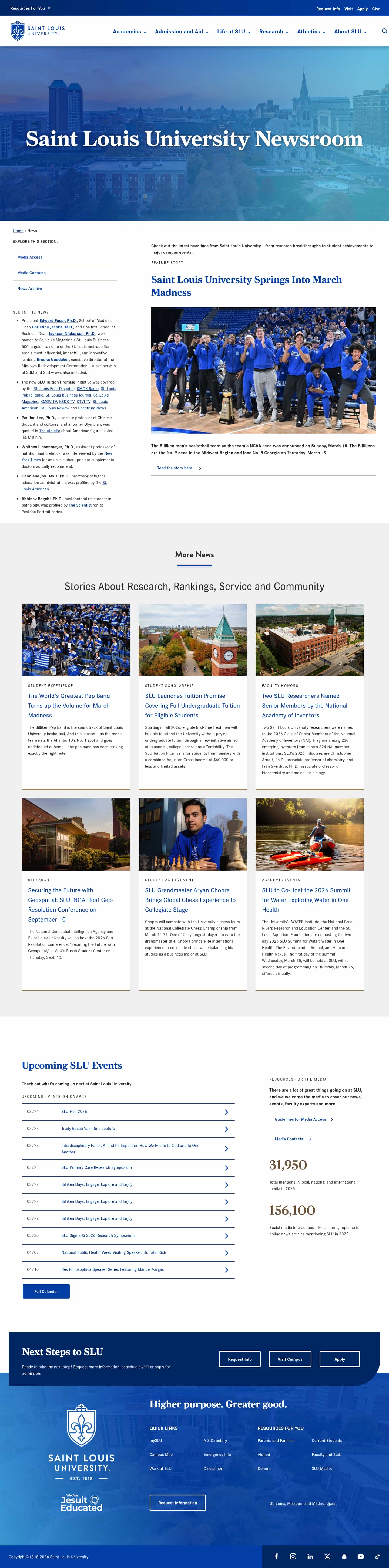This screenshot has width=389, height=1568.
Task: Tap Read the story here link
Action: 175,468
